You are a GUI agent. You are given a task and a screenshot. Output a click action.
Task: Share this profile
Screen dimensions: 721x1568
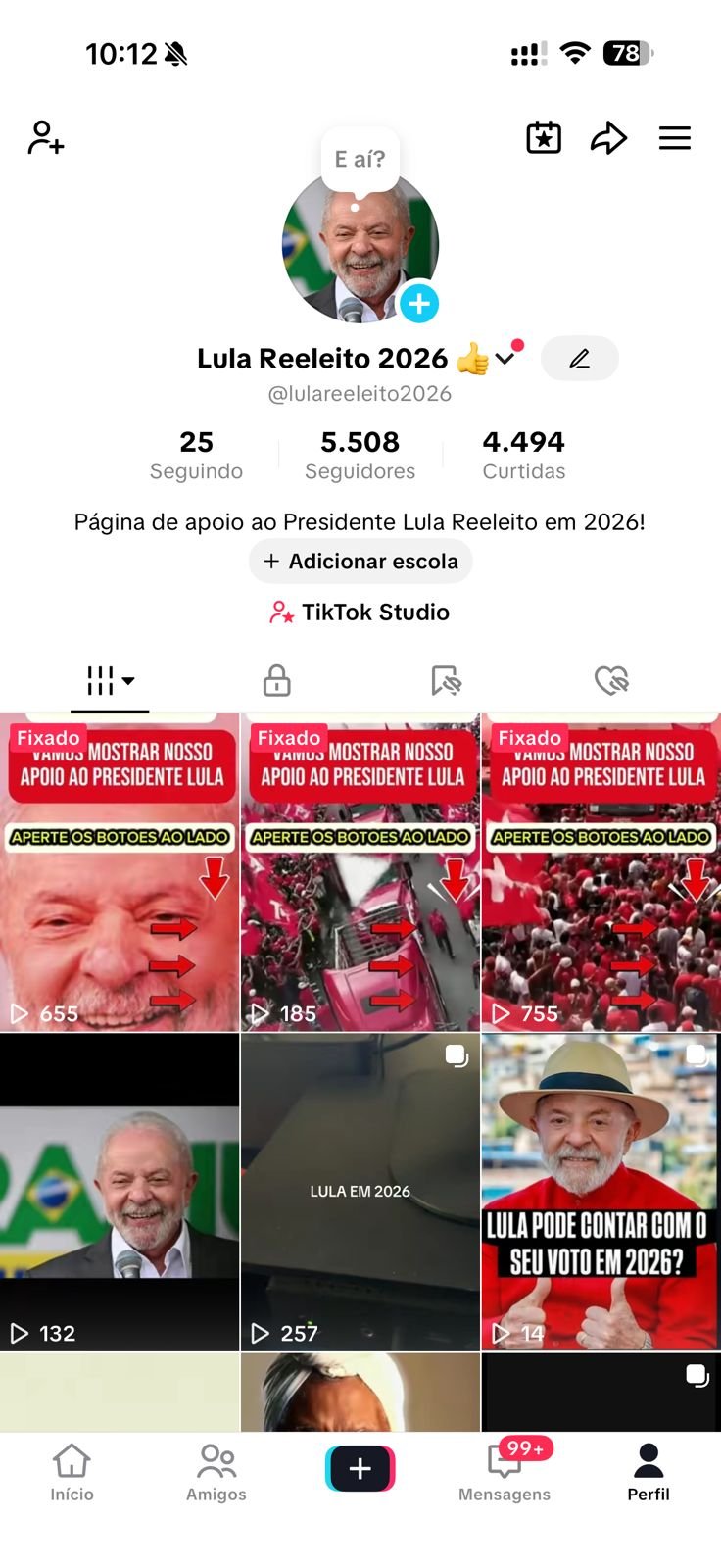[x=608, y=138]
